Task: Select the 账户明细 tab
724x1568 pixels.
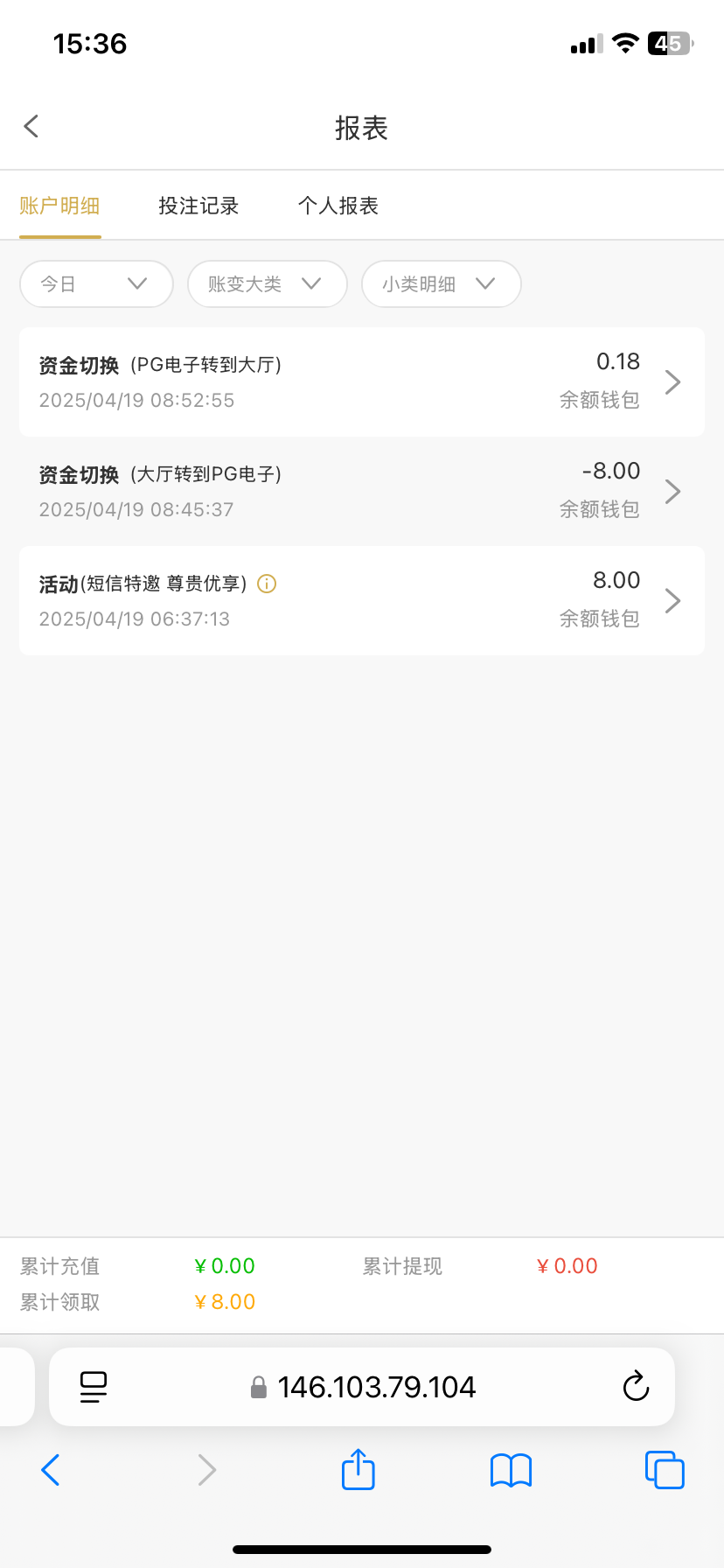Action: pos(59,206)
